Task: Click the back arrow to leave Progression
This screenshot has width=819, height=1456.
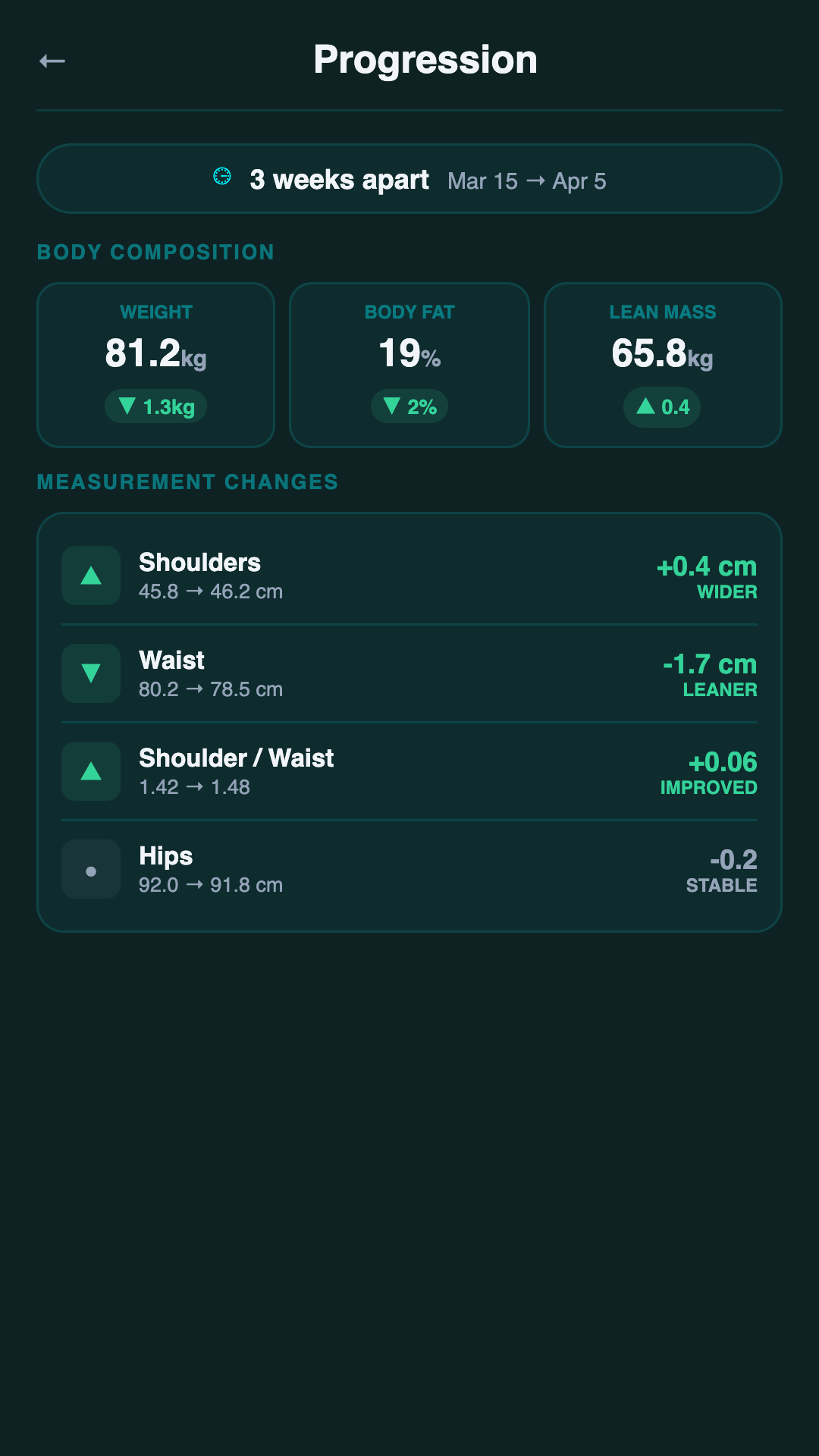Action: (52, 61)
